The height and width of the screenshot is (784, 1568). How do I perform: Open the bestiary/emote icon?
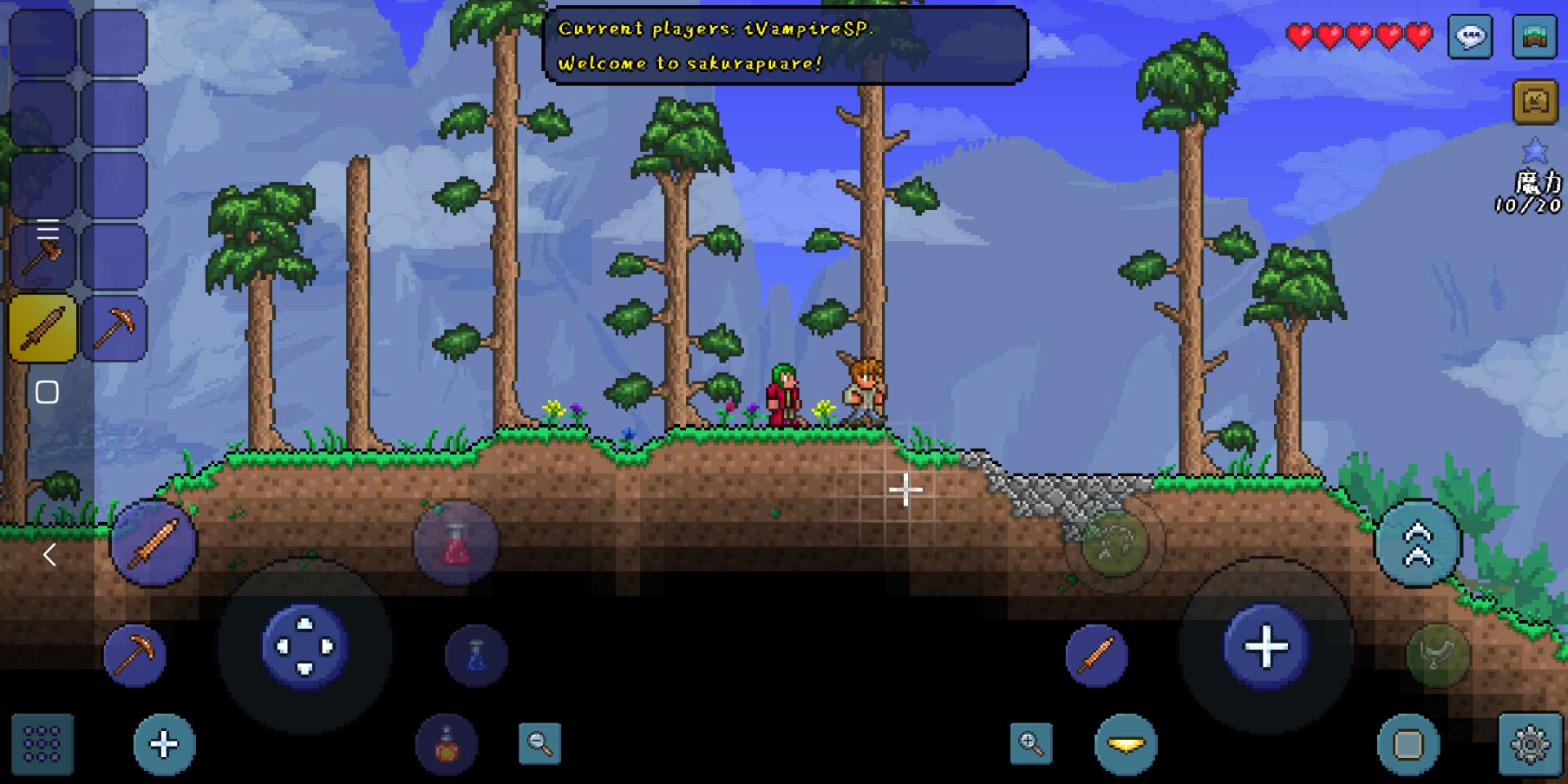point(1535,102)
